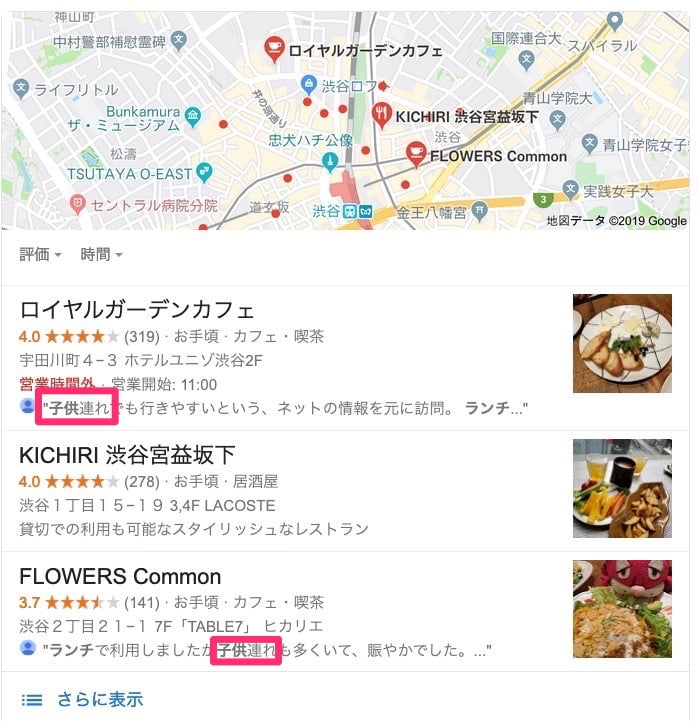Open the FLOWERS Common listing
The width and height of the screenshot is (698, 721).
tap(120, 577)
